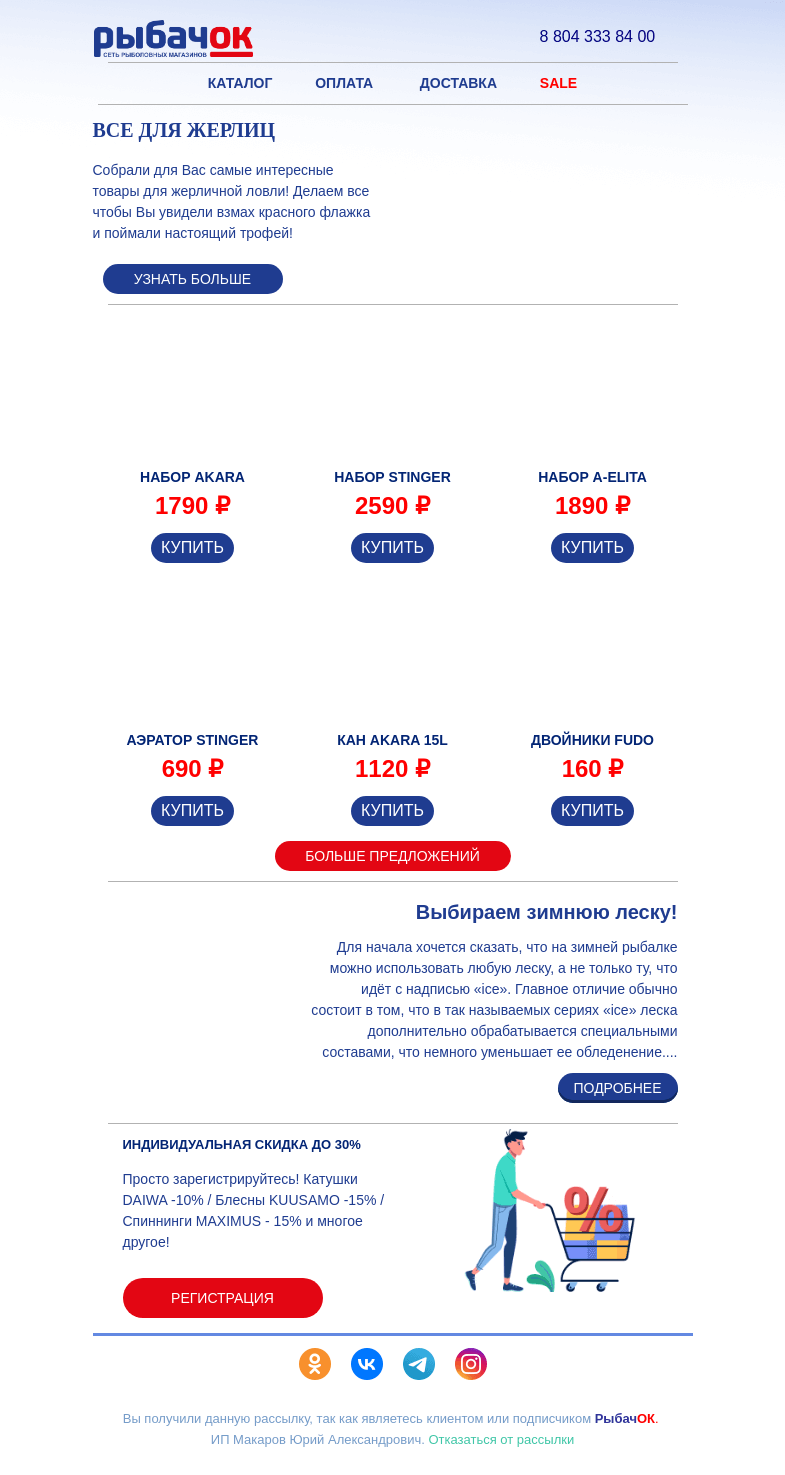Buy the АЭРАТОР STINGER
The height and width of the screenshot is (1475, 785).
pos(192,811)
